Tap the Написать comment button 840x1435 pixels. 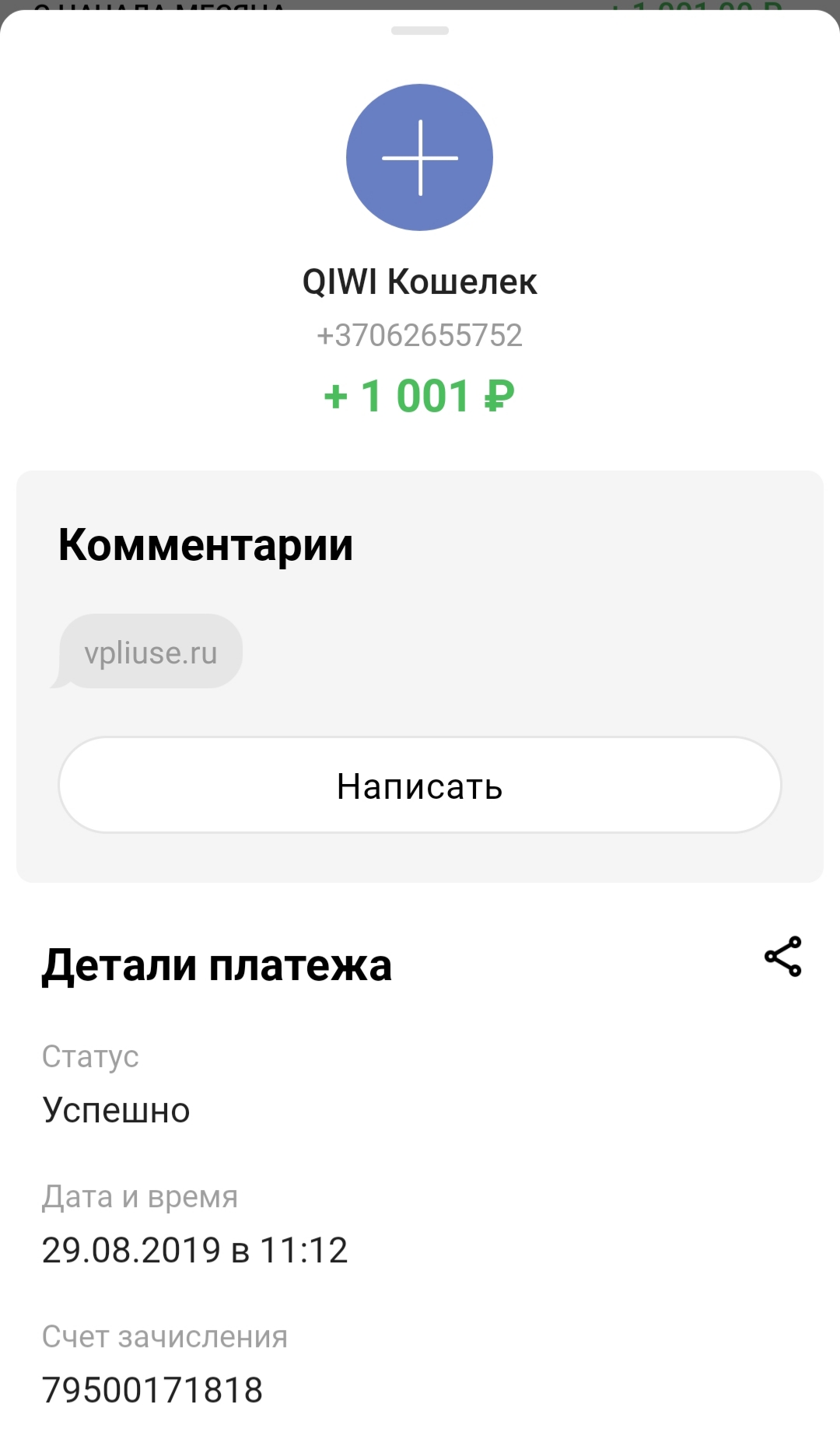[x=420, y=785]
